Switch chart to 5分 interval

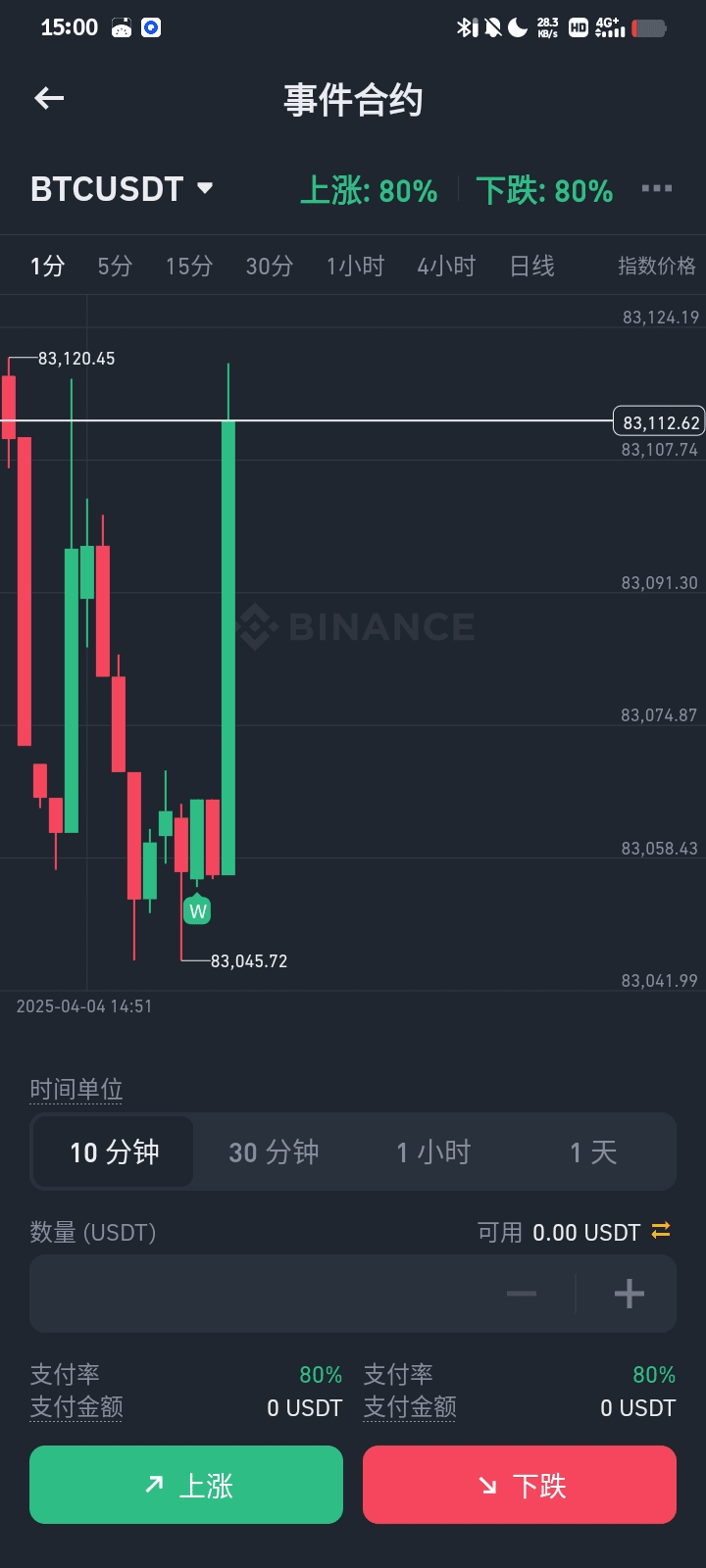(x=115, y=267)
